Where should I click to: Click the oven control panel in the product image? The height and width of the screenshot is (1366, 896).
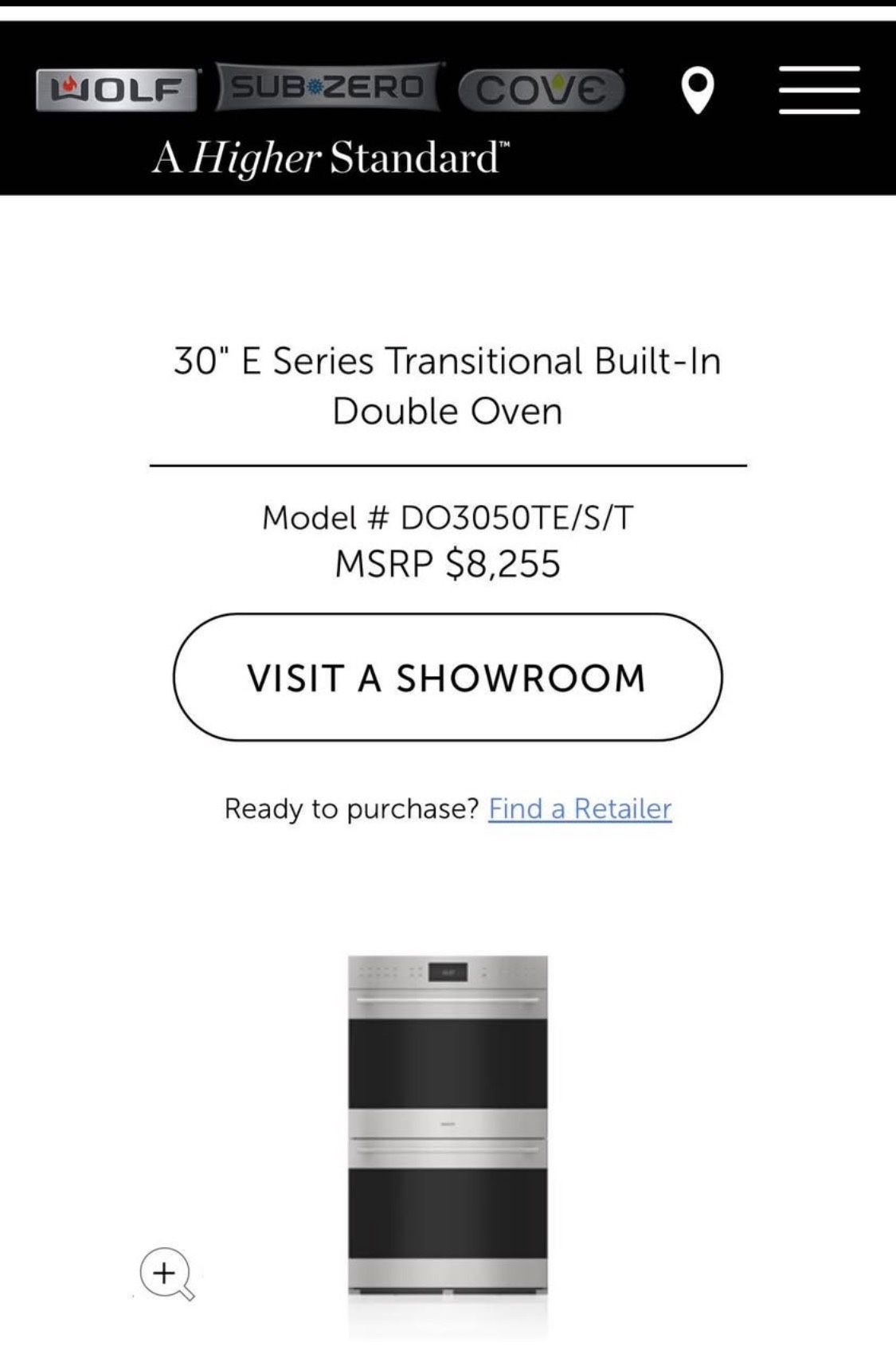pos(446,972)
